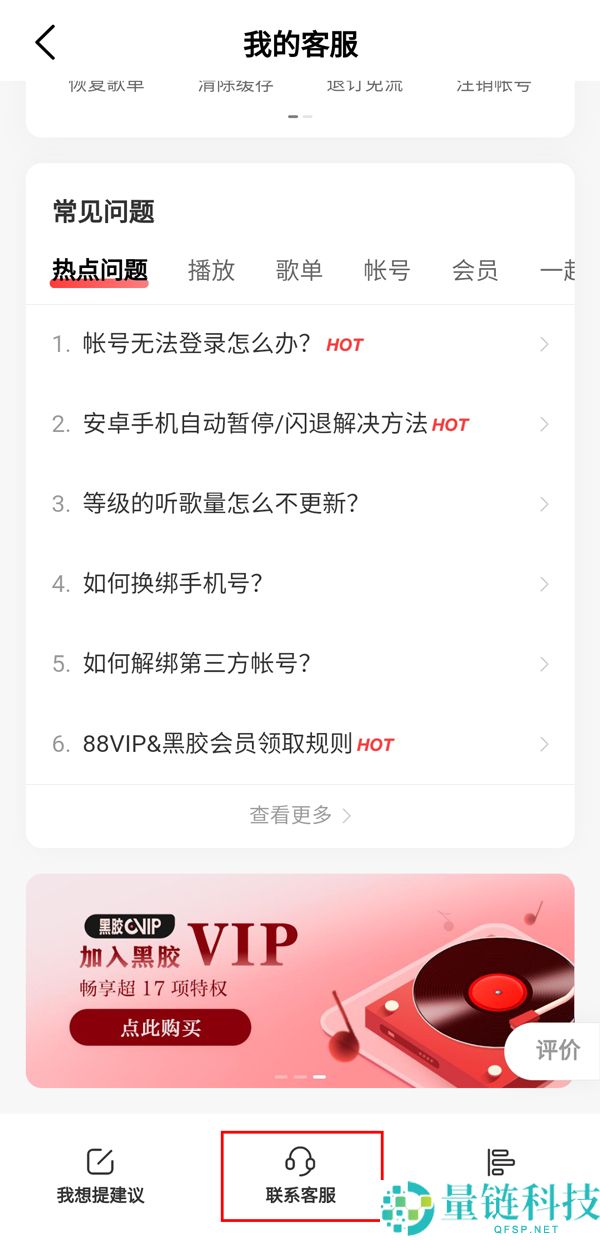Open the 会员 questions tab
This screenshot has width=600, height=1240.
click(475, 270)
